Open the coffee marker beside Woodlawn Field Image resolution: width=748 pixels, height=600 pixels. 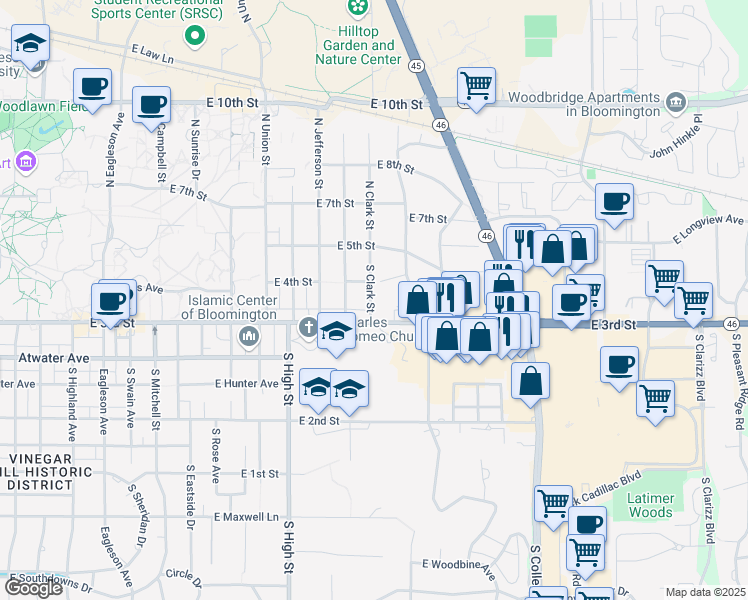[92, 86]
